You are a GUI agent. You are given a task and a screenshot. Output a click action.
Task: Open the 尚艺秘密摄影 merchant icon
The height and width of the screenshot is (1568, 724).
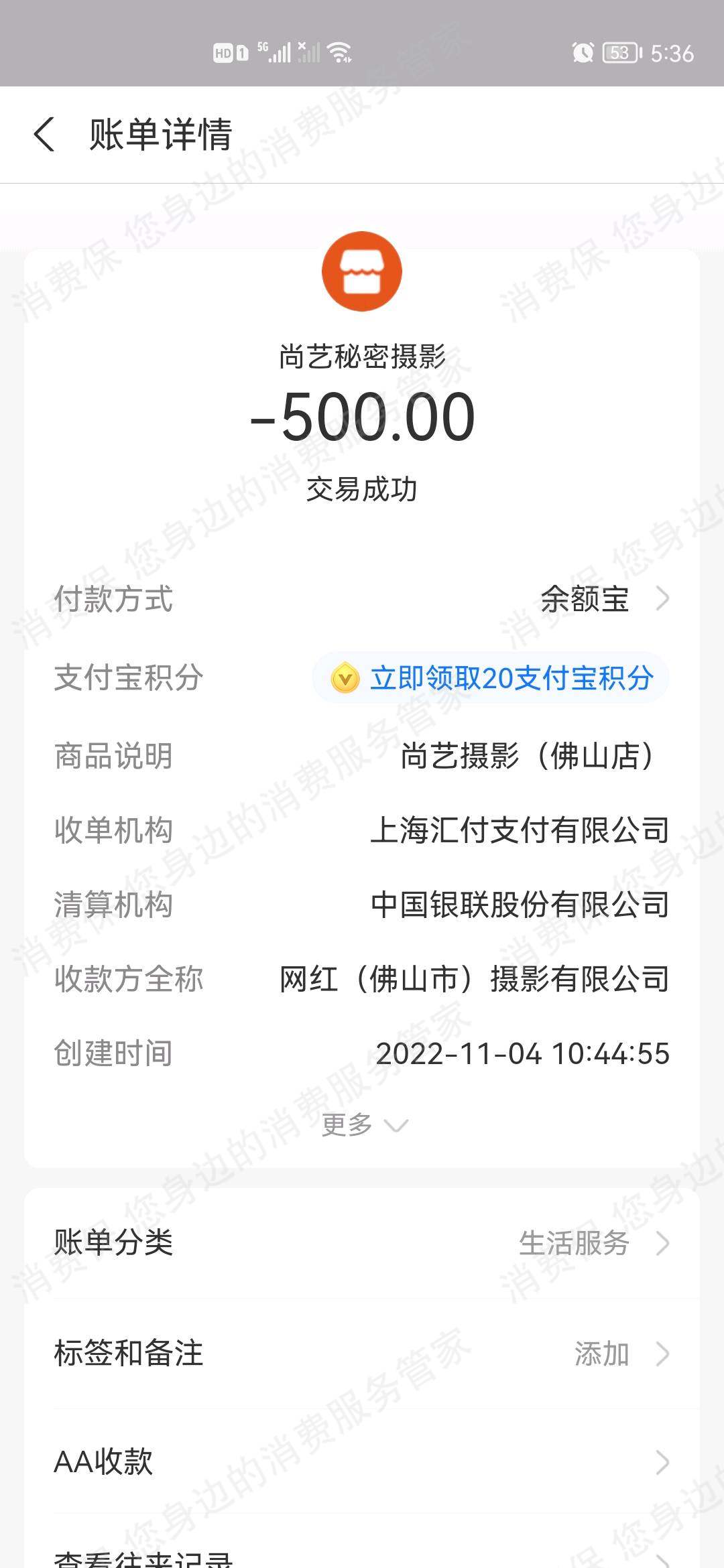362,271
